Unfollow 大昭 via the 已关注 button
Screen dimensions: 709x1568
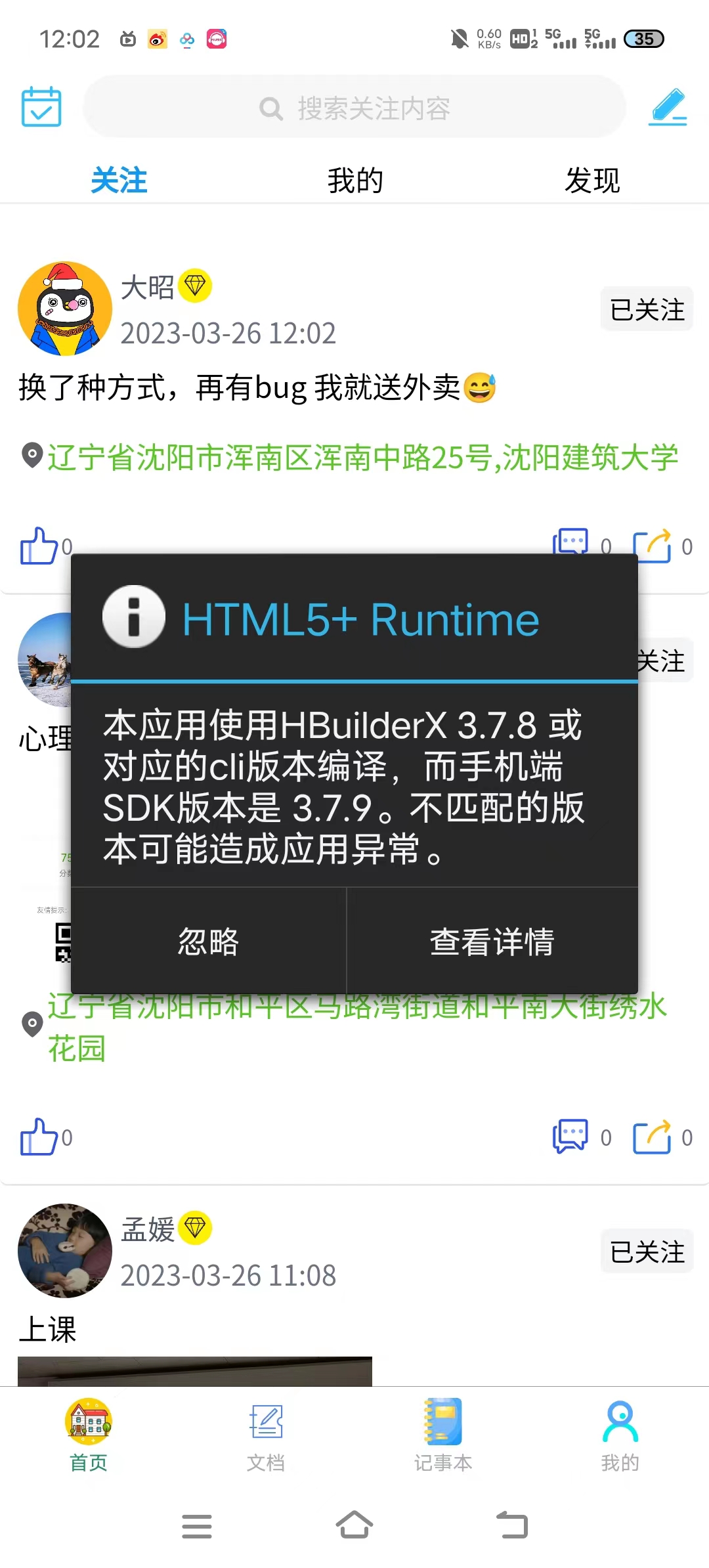pyautogui.click(x=647, y=309)
